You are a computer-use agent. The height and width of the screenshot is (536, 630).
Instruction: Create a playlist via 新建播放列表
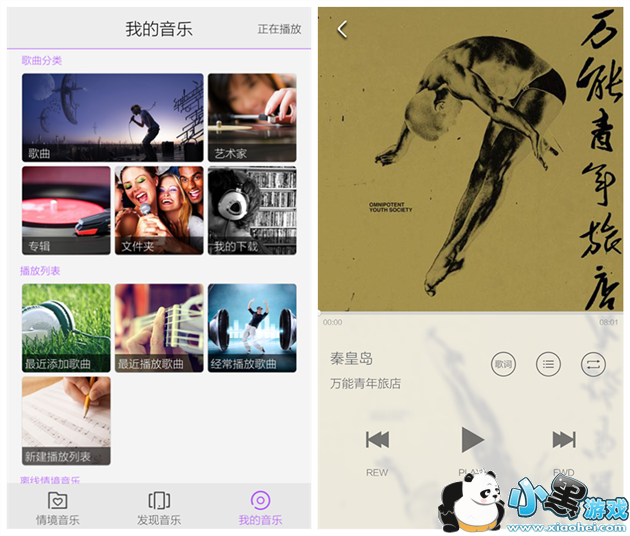pyautogui.click(x=66, y=421)
